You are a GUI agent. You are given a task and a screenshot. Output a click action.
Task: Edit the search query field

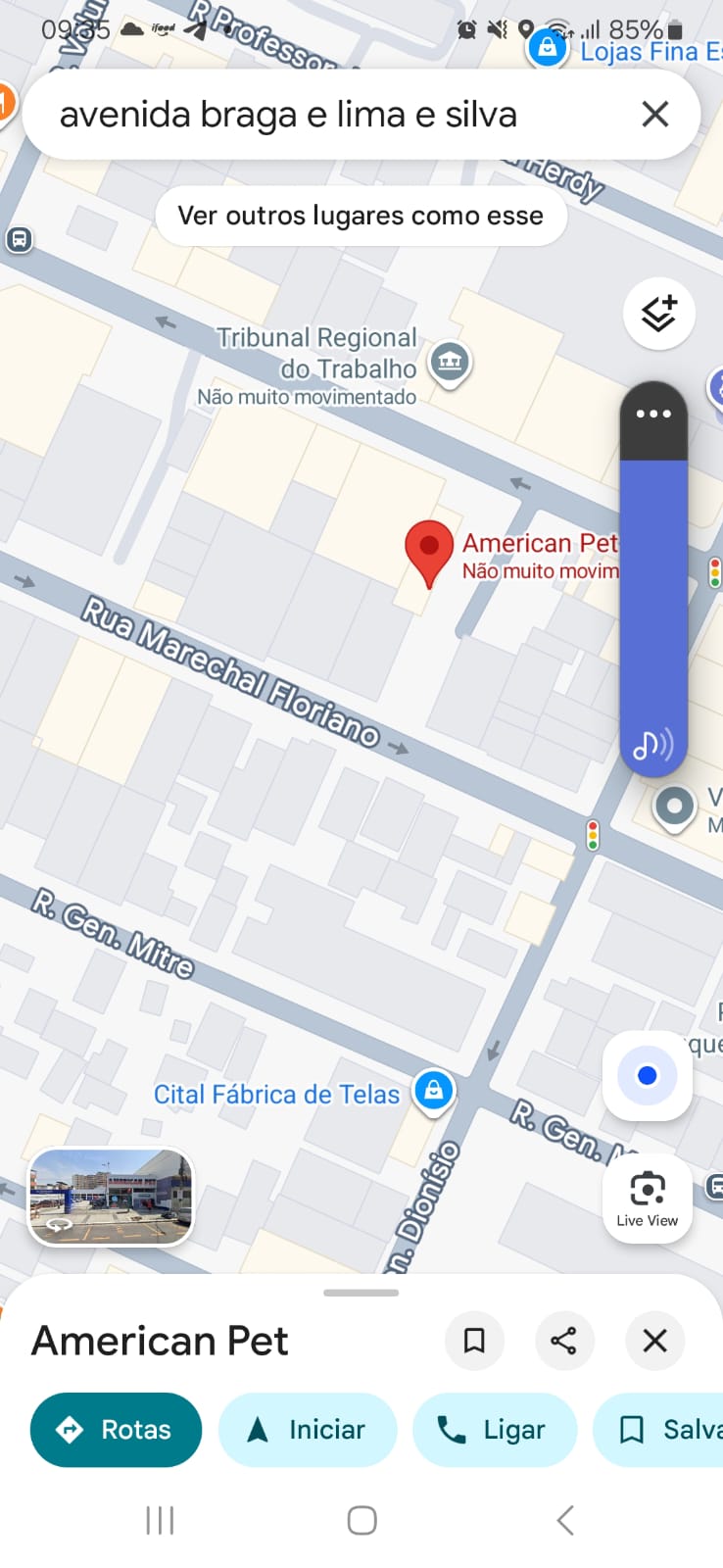(323, 115)
